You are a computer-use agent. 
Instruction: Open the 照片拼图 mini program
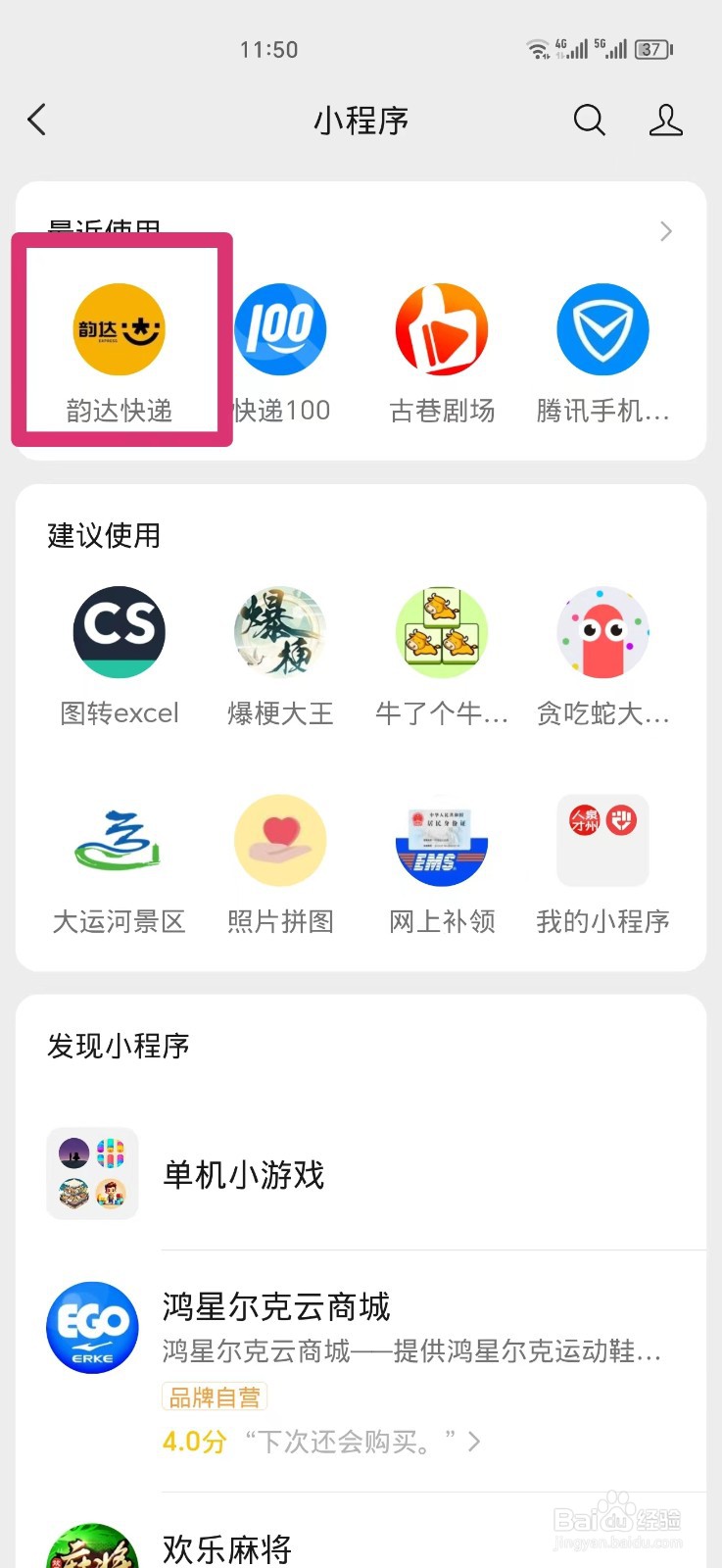click(280, 840)
